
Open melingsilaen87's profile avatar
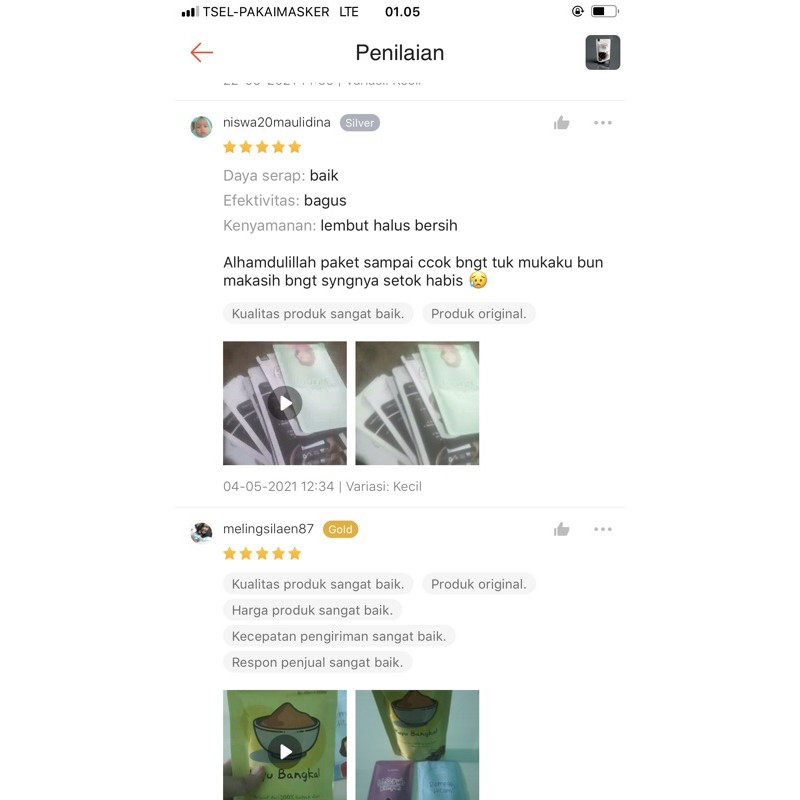202,533
